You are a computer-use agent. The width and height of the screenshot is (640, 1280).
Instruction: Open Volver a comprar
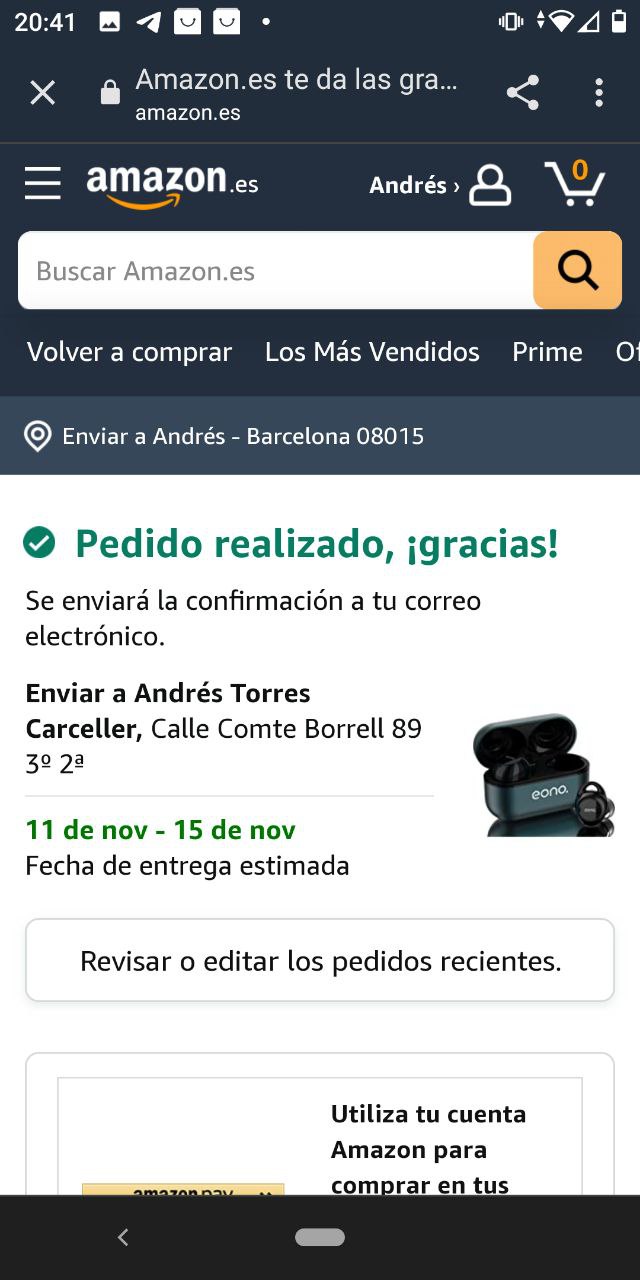coord(129,352)
